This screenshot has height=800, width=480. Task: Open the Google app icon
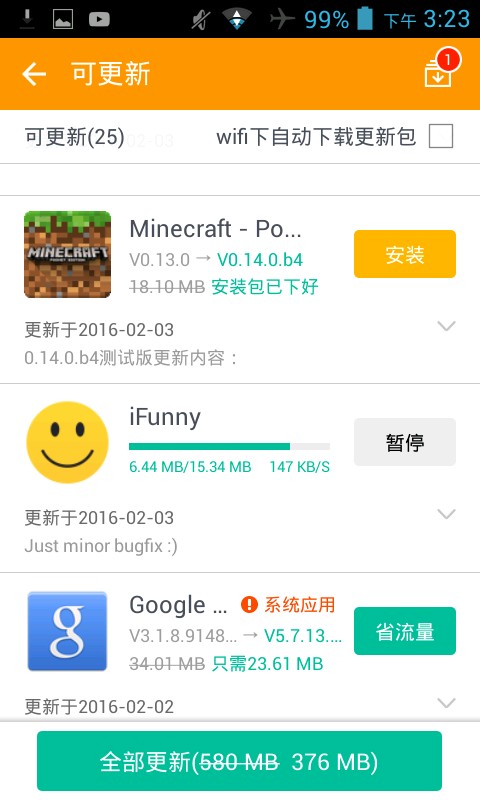[67, 631]
